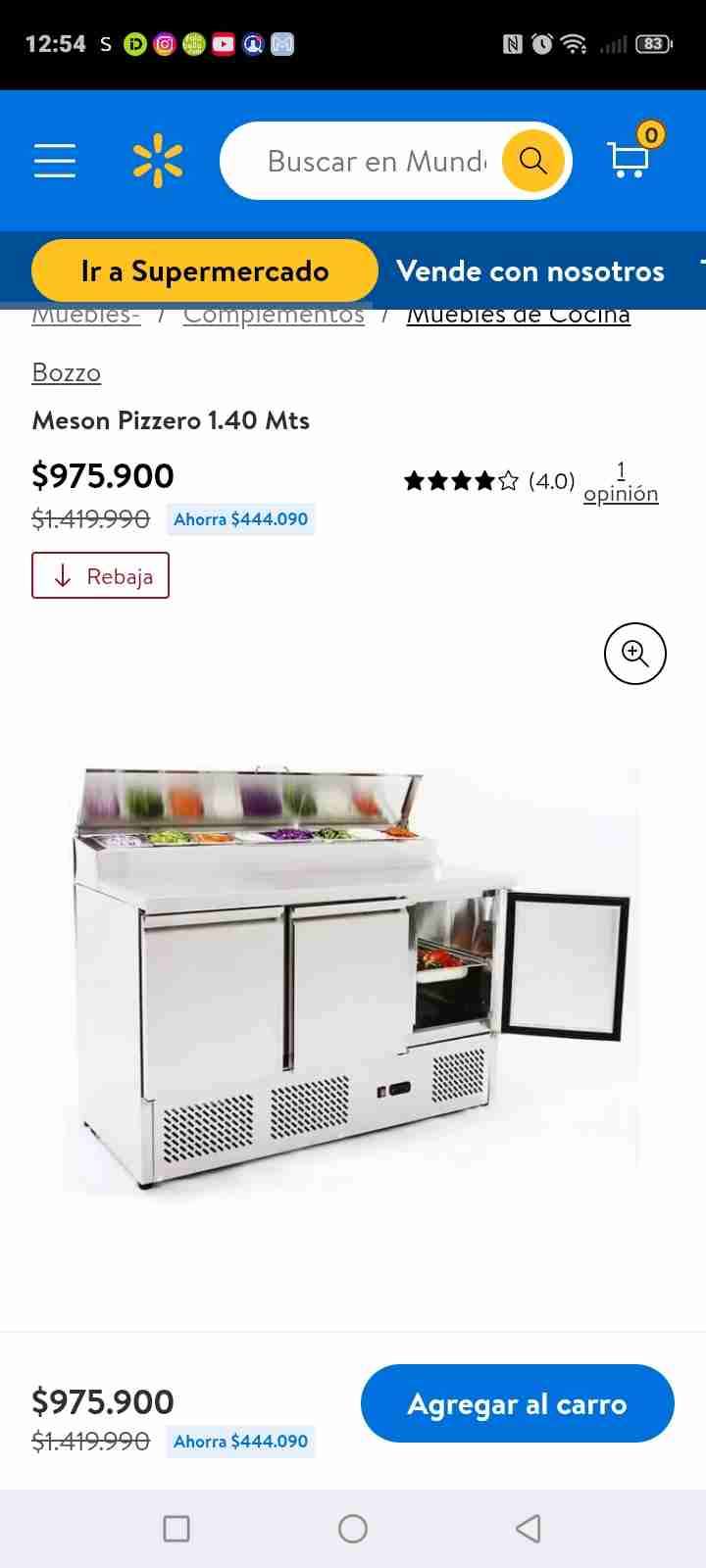Tap the Android recent apps square button

pyautogui.click(x=176, y=1528)
